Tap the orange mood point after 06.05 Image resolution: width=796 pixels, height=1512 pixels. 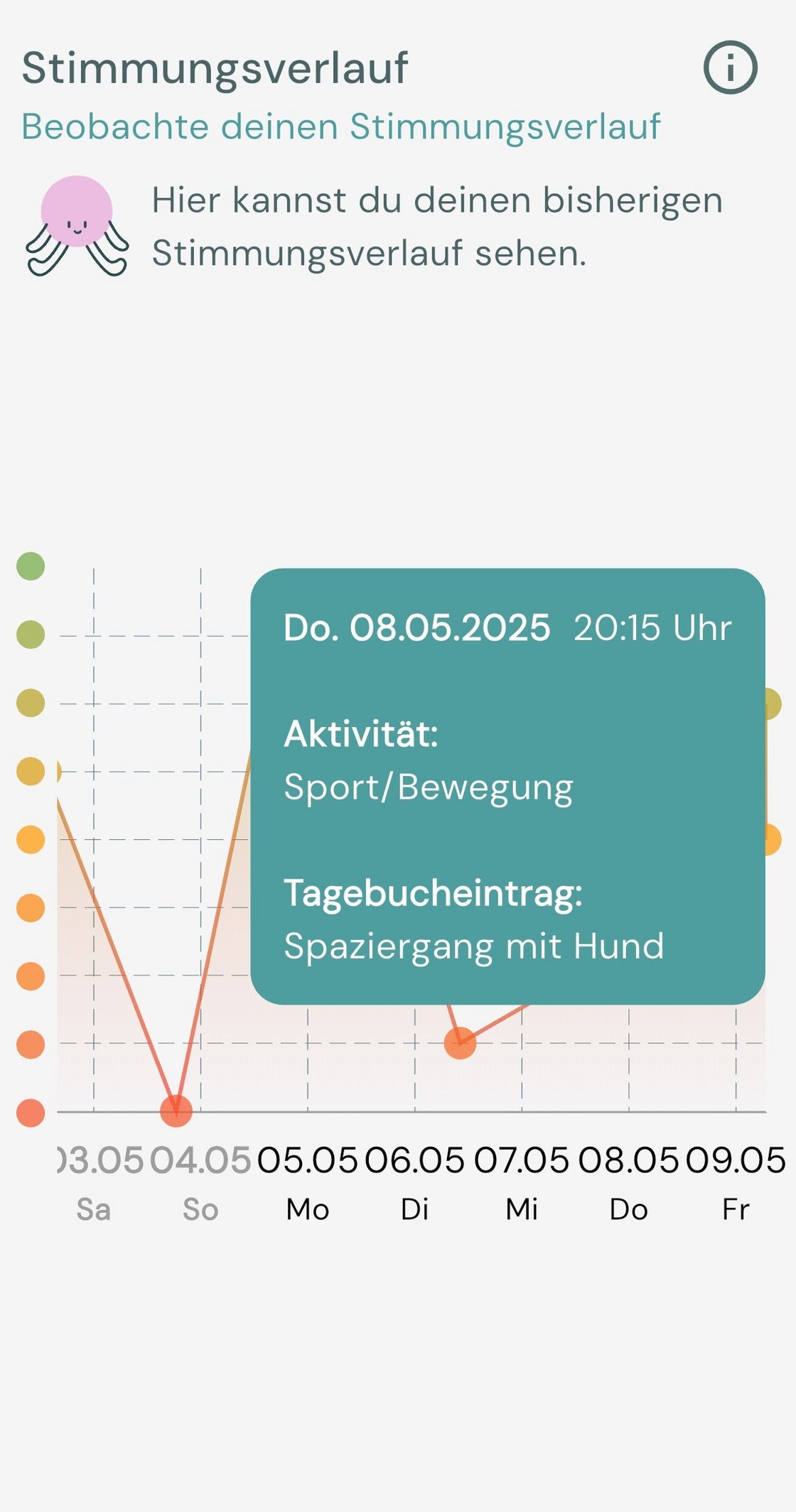pos(460,1043)
